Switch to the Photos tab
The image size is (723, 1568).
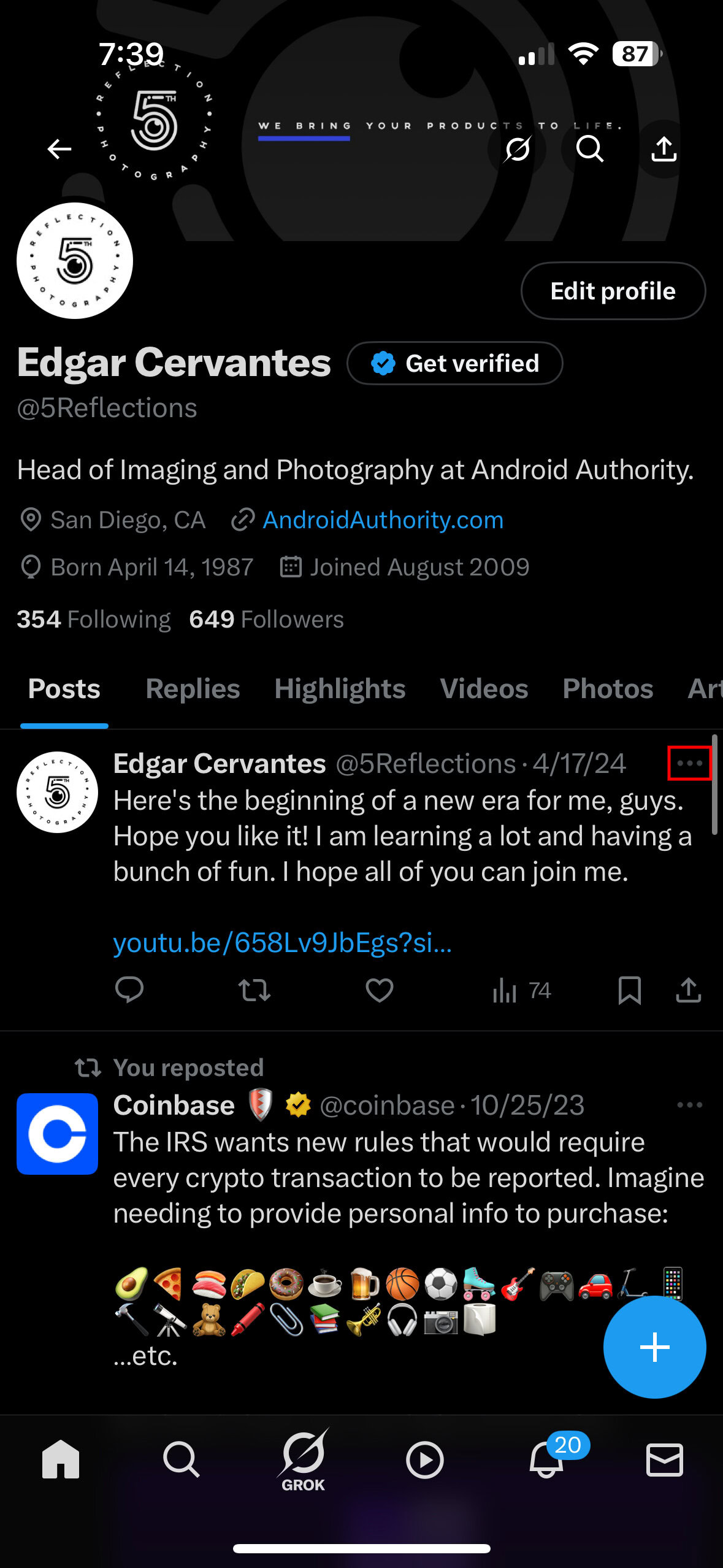608,689
